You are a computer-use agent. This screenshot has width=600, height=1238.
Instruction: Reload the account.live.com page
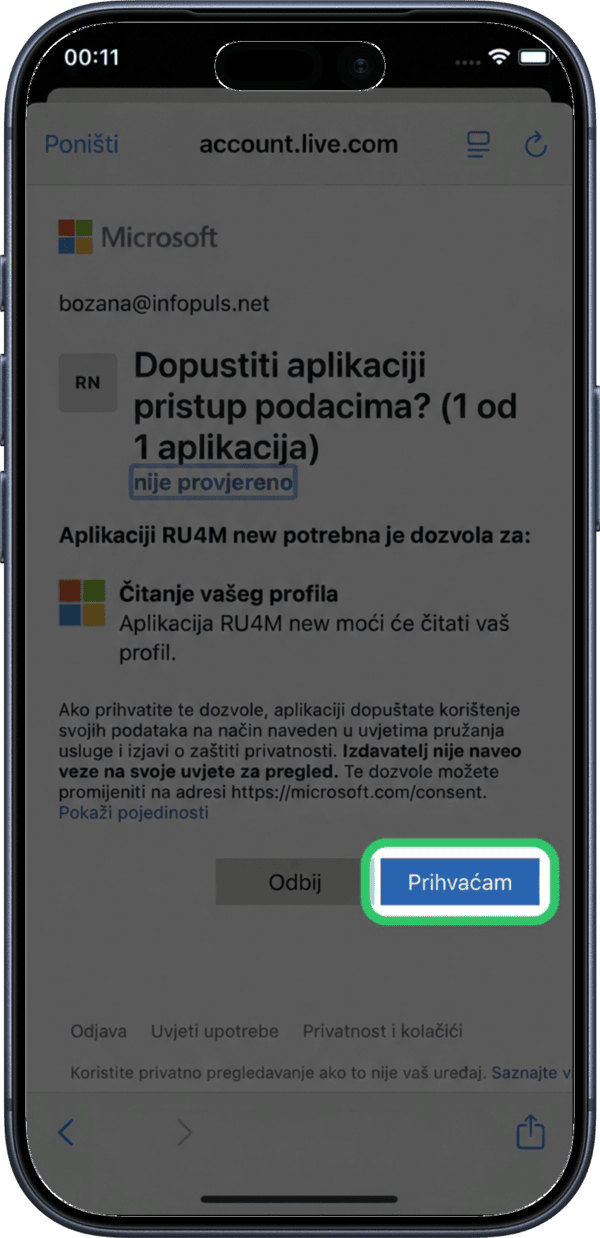pos(536,145)
